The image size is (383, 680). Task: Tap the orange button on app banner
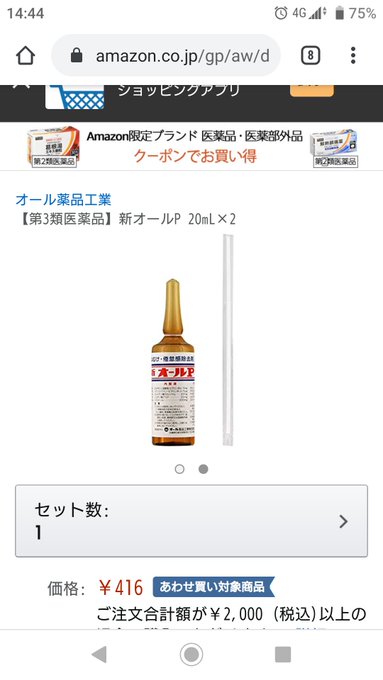point(312,91)
